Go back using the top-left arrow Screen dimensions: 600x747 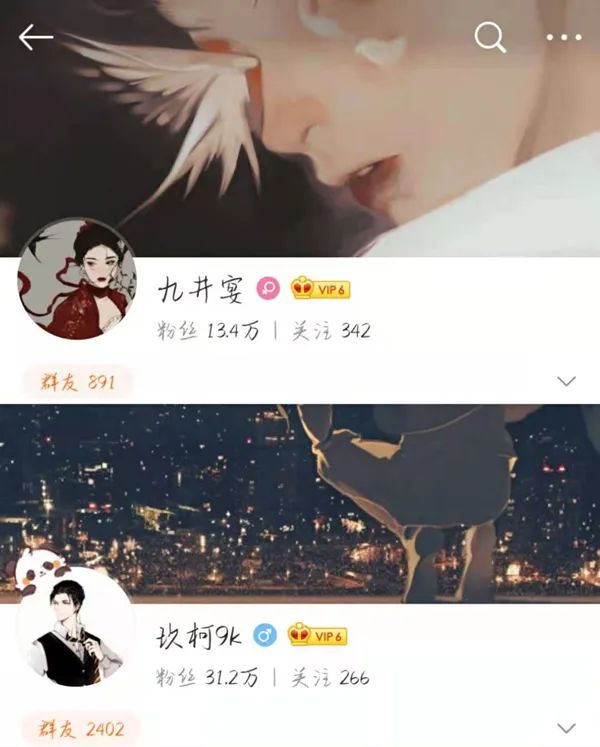[35, 38]
